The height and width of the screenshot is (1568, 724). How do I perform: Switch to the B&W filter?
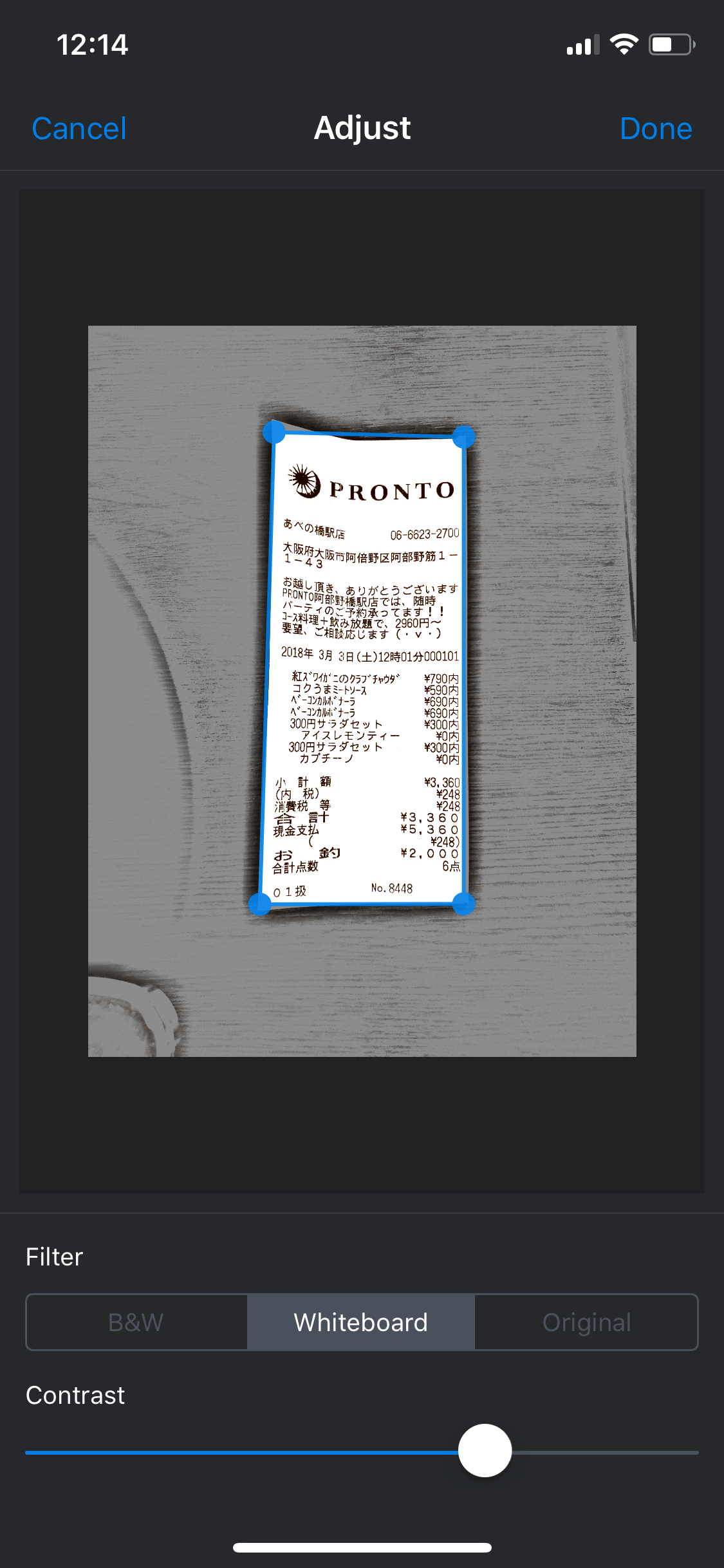click(x=136, y=1322)
